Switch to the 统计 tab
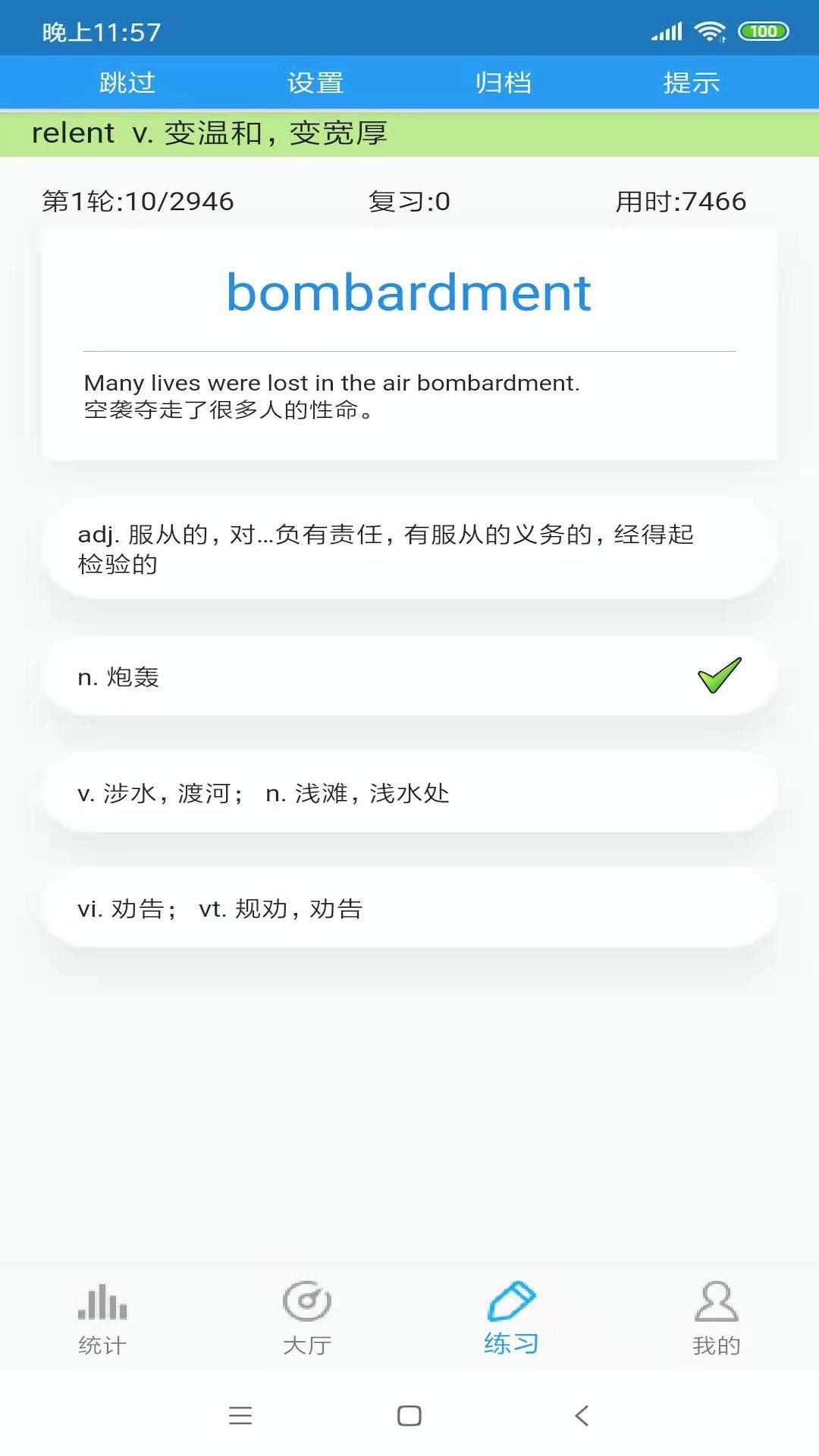 coord(102,1319)
